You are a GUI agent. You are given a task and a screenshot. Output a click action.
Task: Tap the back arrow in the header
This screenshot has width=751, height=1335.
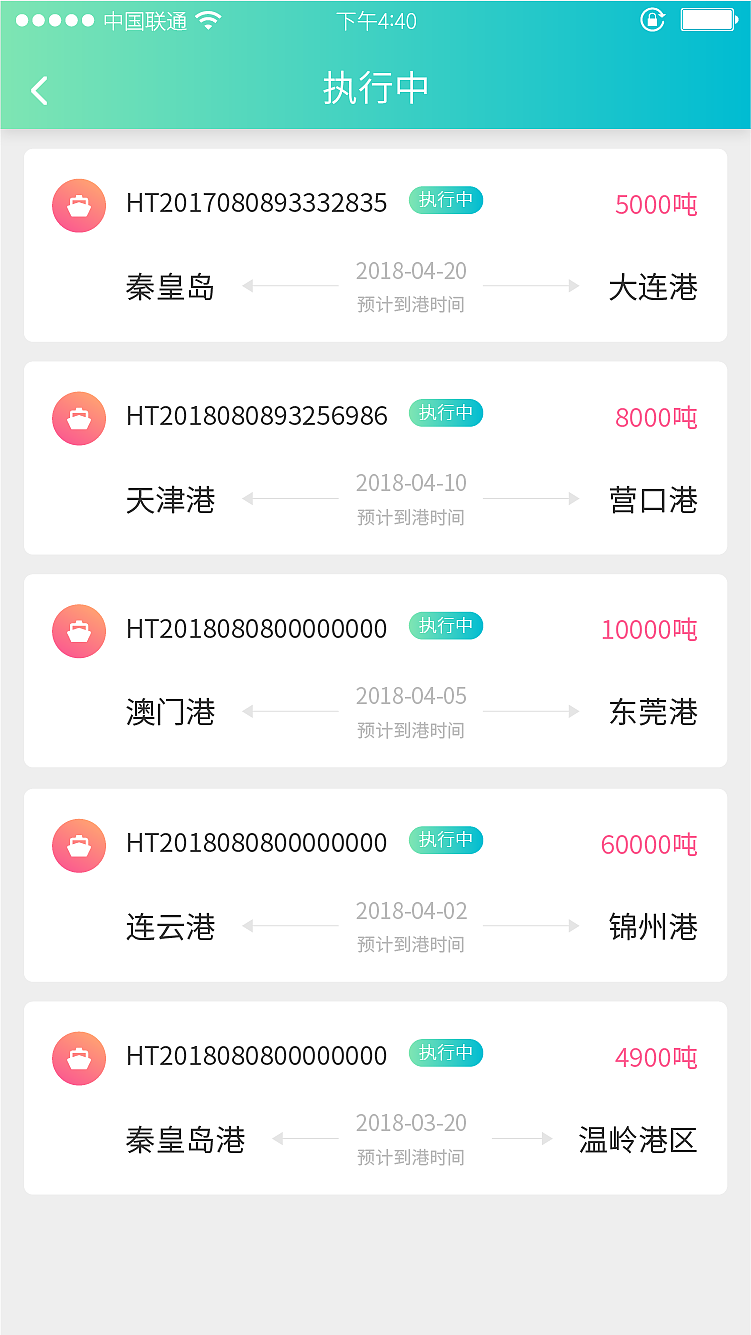click(x=38, y=89)
